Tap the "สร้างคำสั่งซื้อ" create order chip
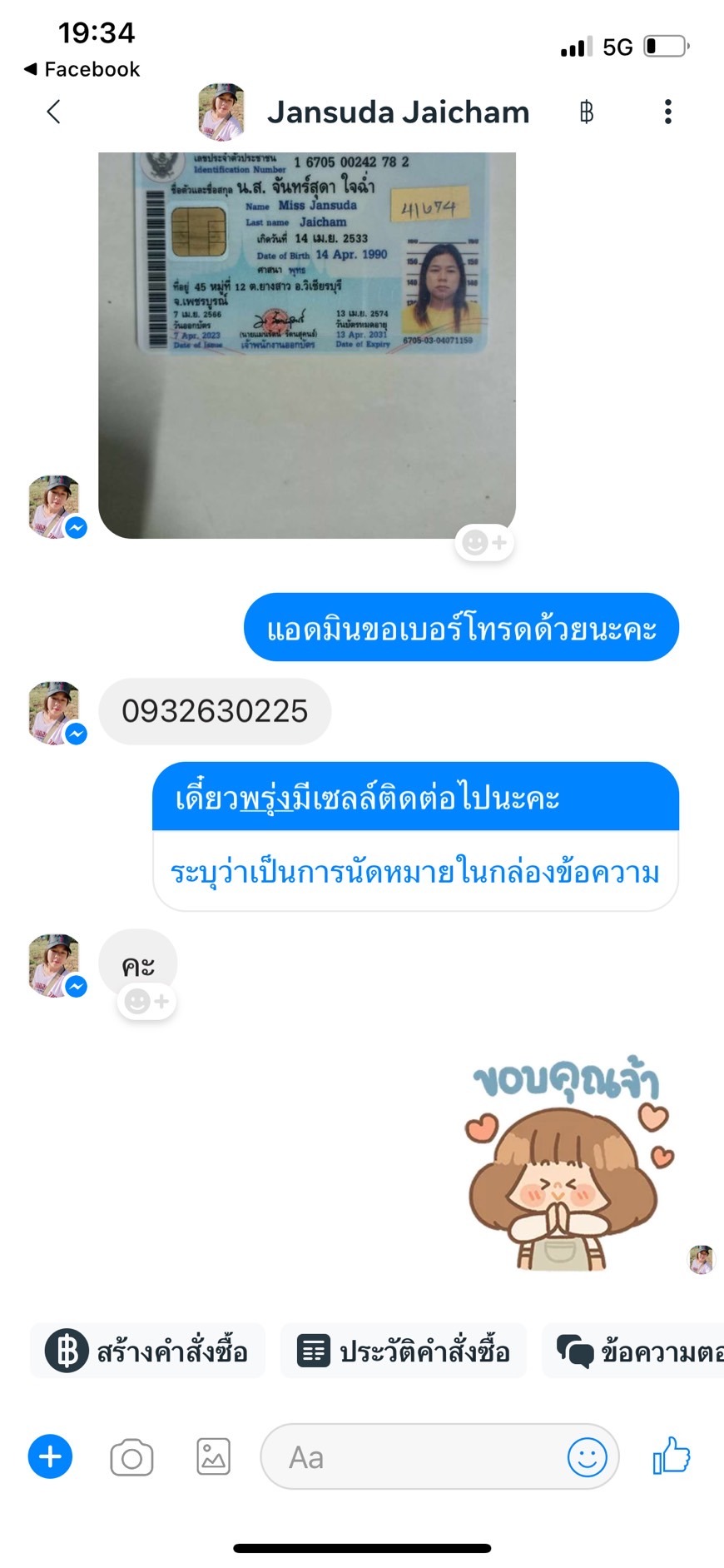 pyautogui.click(x=147, y=1350)
